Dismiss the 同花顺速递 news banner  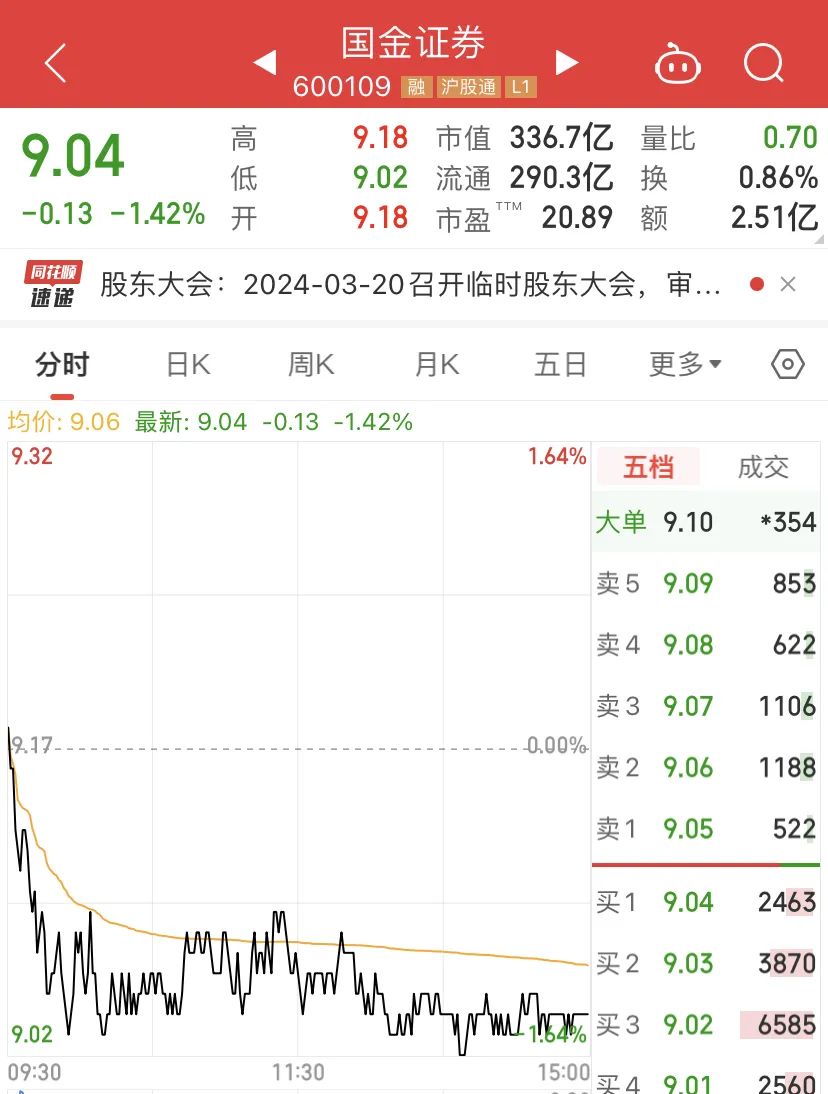click(x=788, y=284)
